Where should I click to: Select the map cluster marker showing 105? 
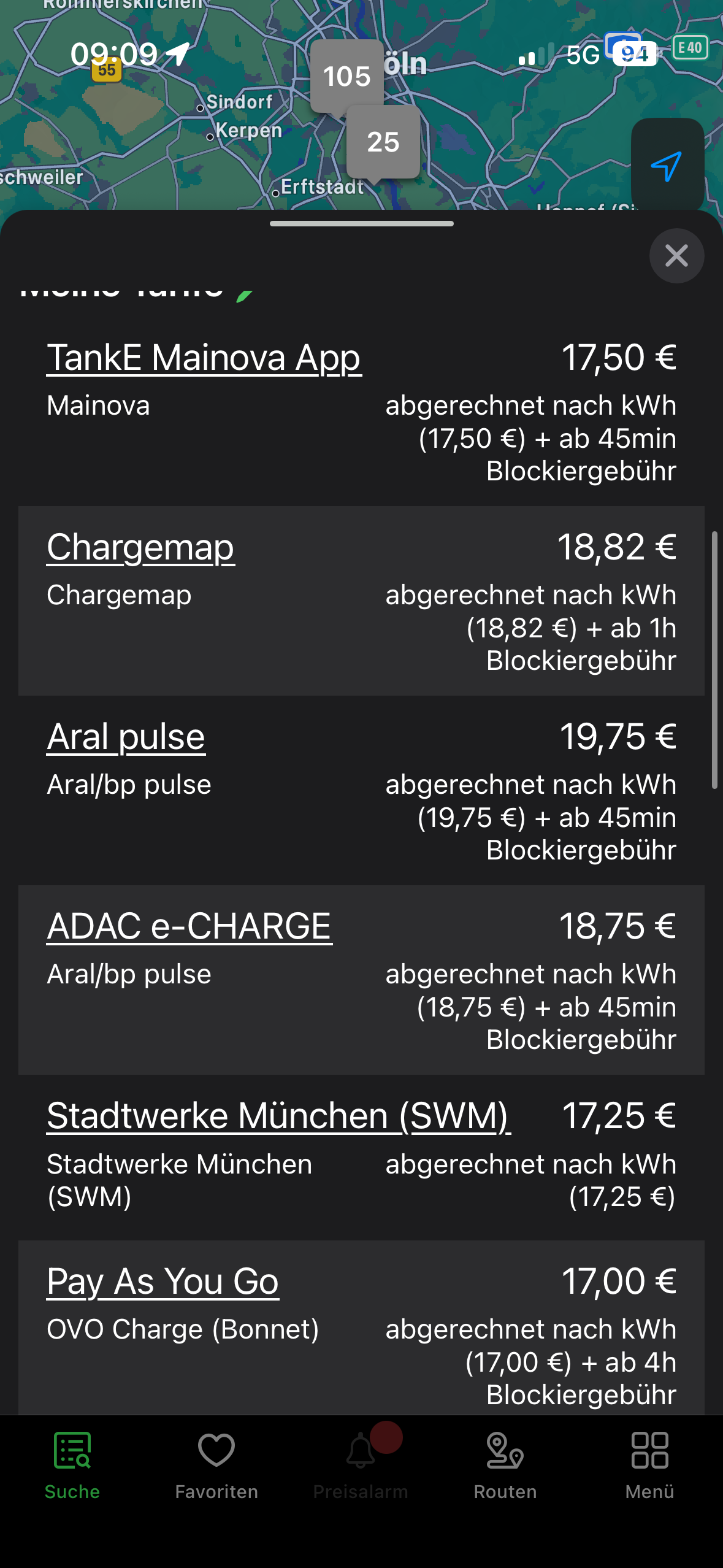point(346,76)
